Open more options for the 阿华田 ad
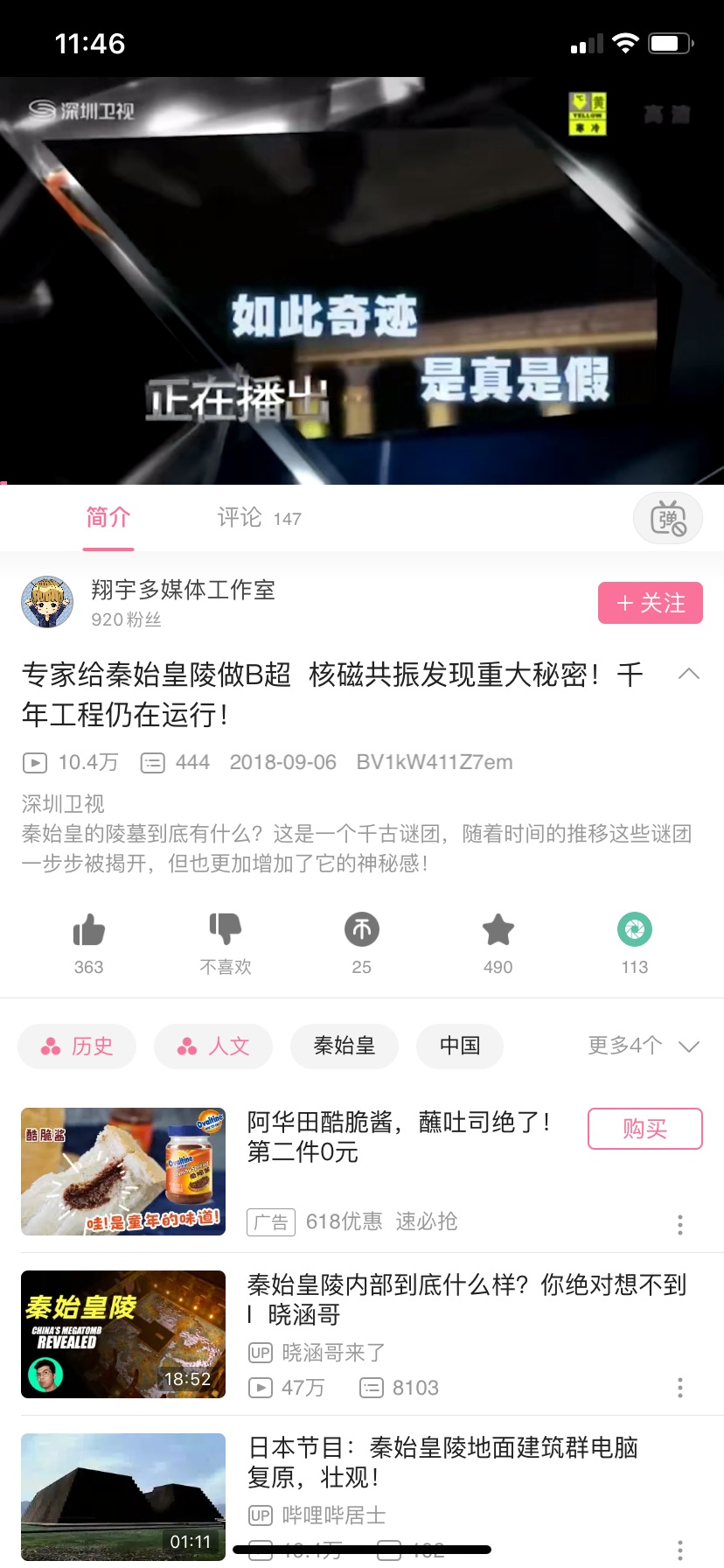The height and width of the screenshot is (1568, 724). [680, 1224]
